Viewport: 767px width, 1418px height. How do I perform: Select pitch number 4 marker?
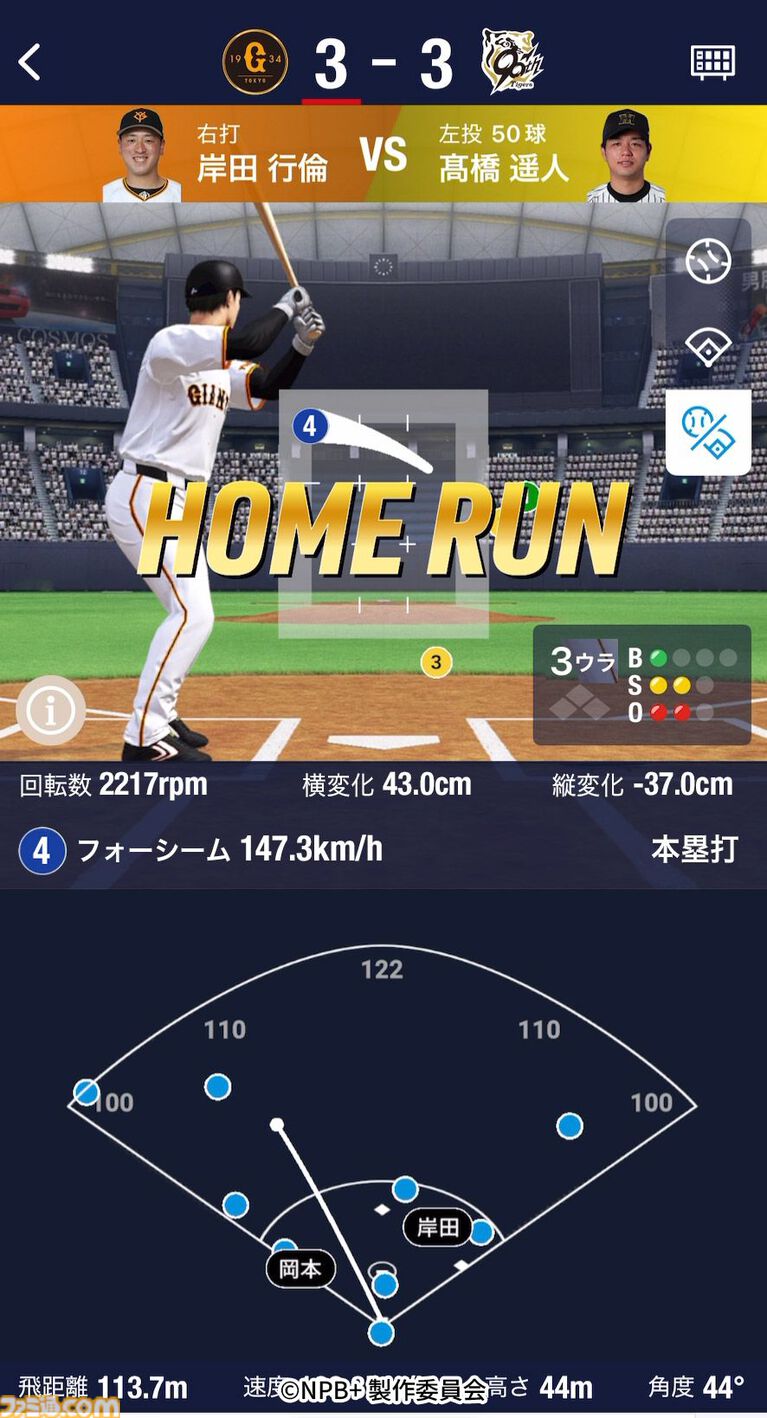[310, 427]
